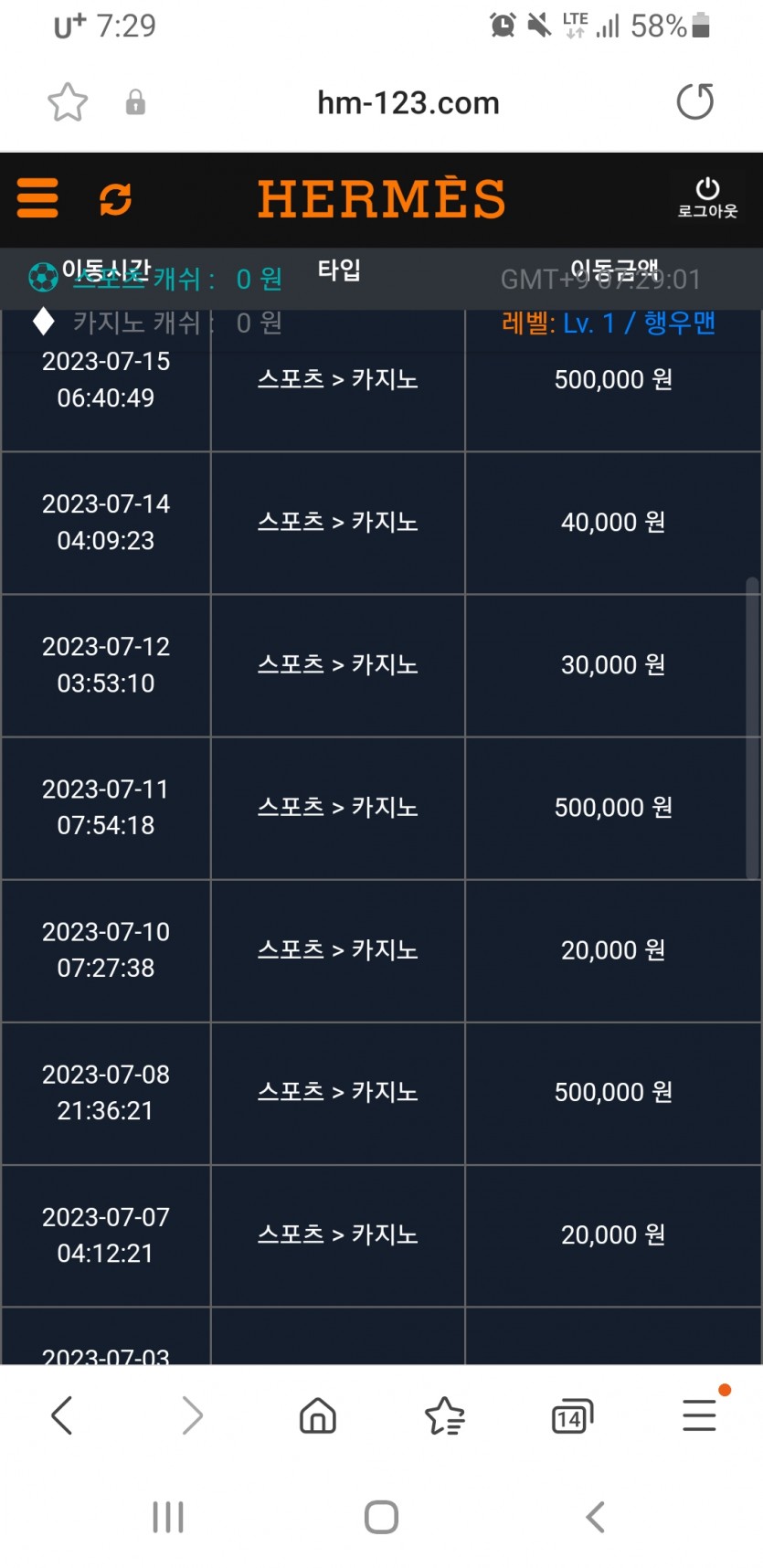Go to the system home screen

pos(381,1517)
